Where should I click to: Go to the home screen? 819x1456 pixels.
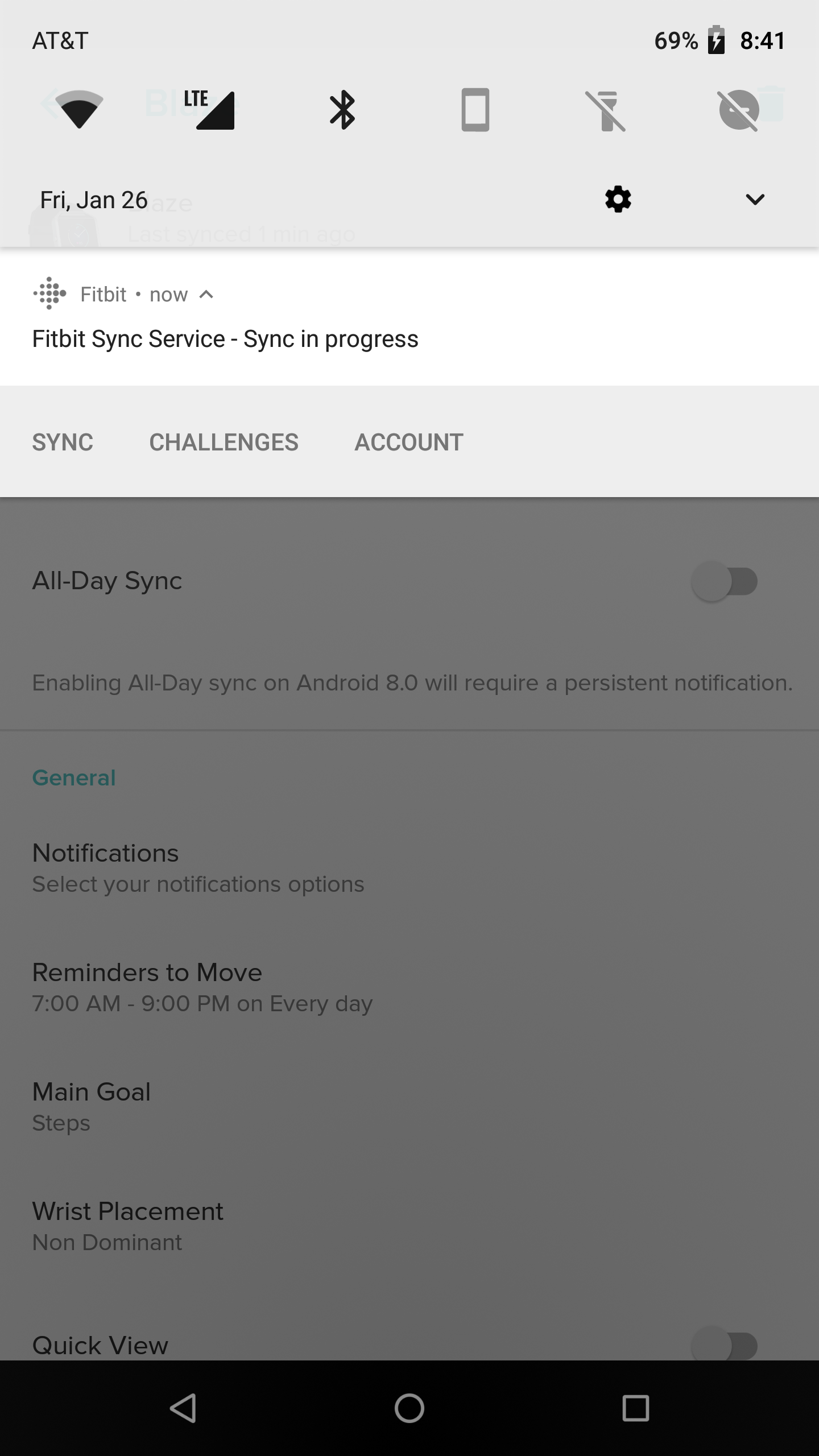coord(409,1408)
